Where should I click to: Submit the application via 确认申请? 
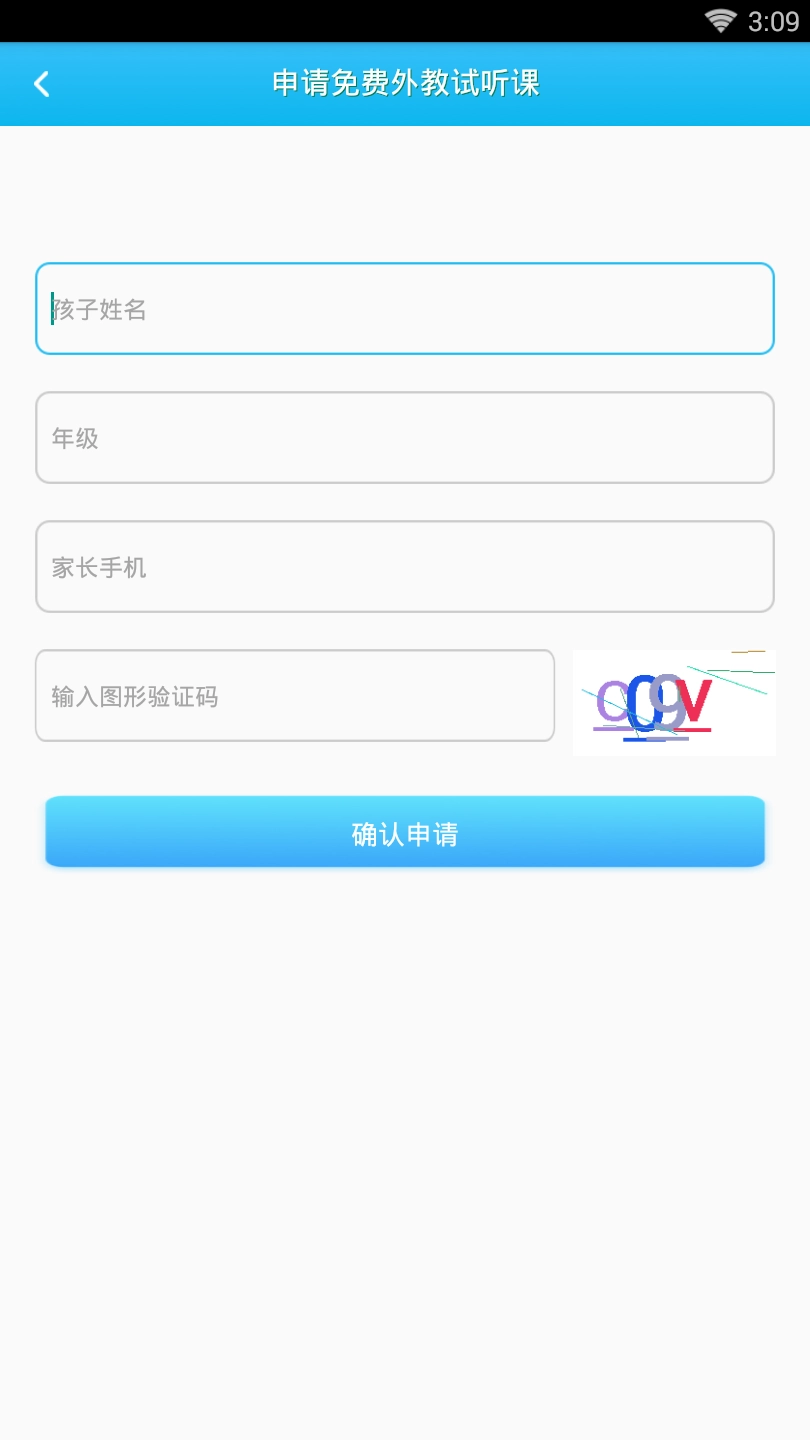(404, 831)
